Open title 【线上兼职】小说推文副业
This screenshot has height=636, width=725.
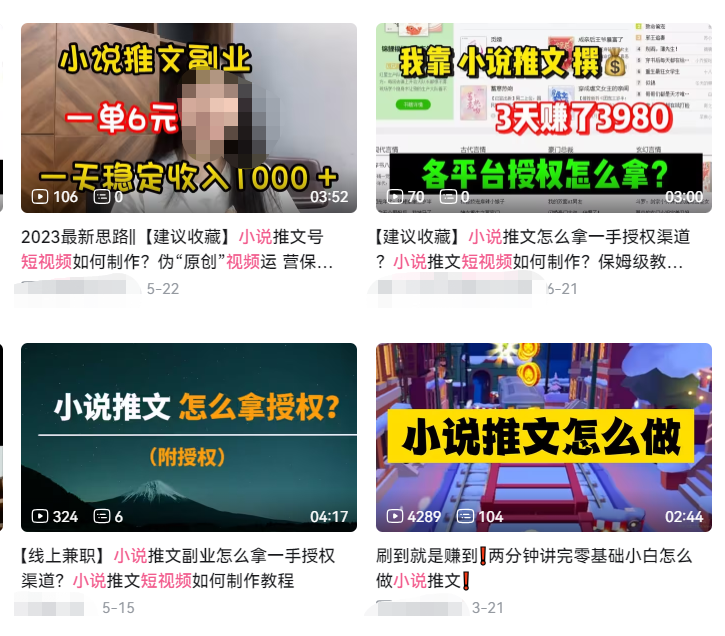pos(178,568)
